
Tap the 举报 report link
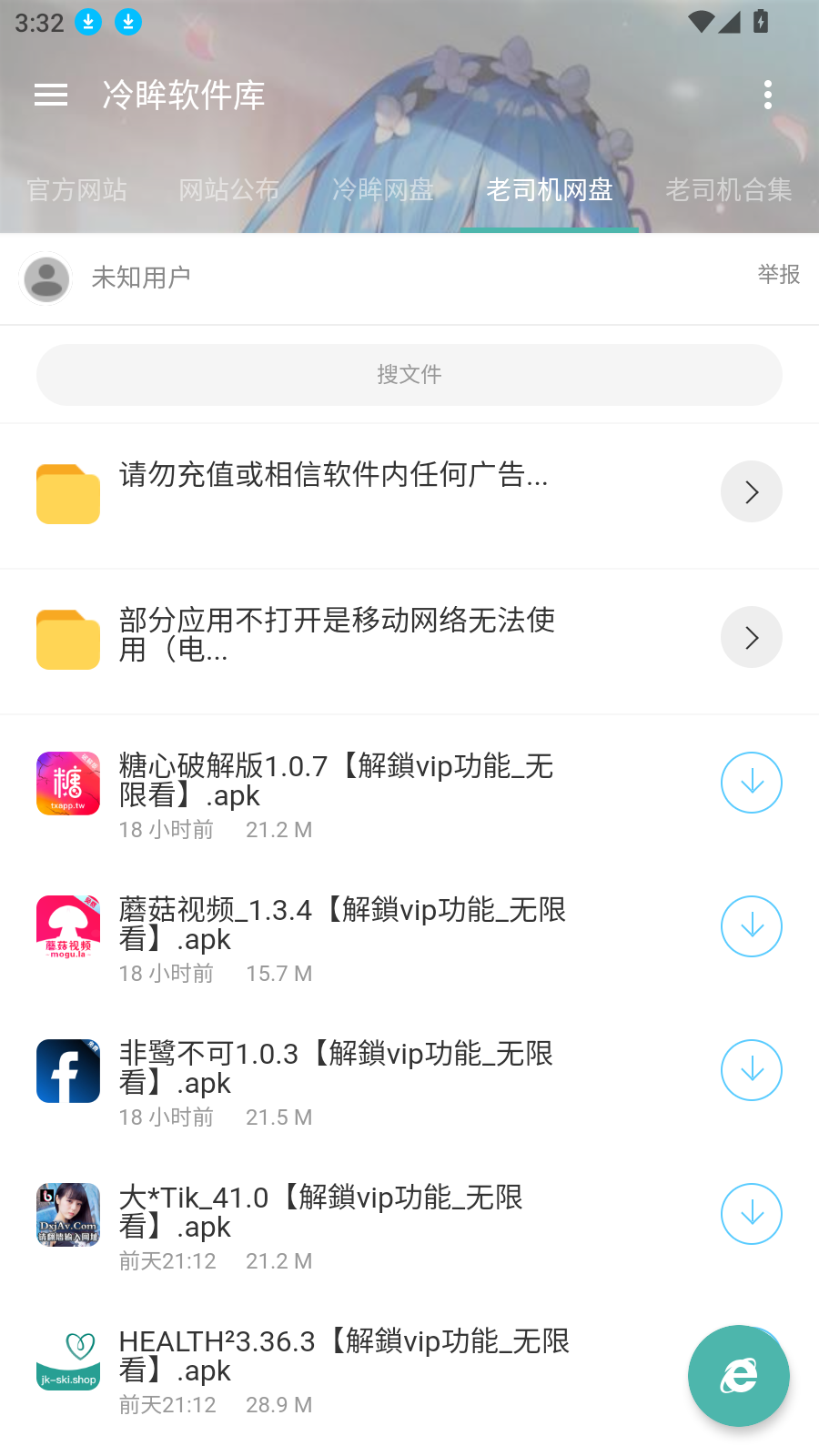[x=778, y=274]
